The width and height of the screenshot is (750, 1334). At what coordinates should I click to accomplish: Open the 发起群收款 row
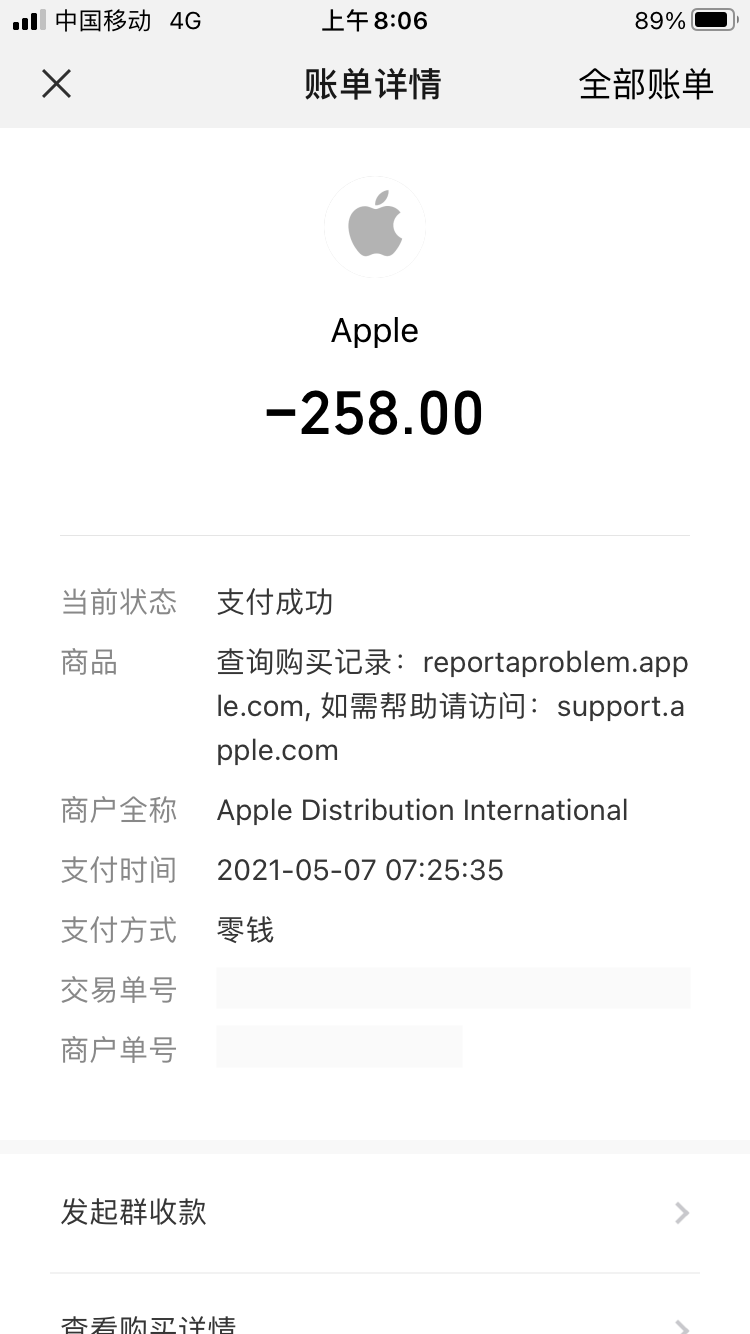[374, 1212]
